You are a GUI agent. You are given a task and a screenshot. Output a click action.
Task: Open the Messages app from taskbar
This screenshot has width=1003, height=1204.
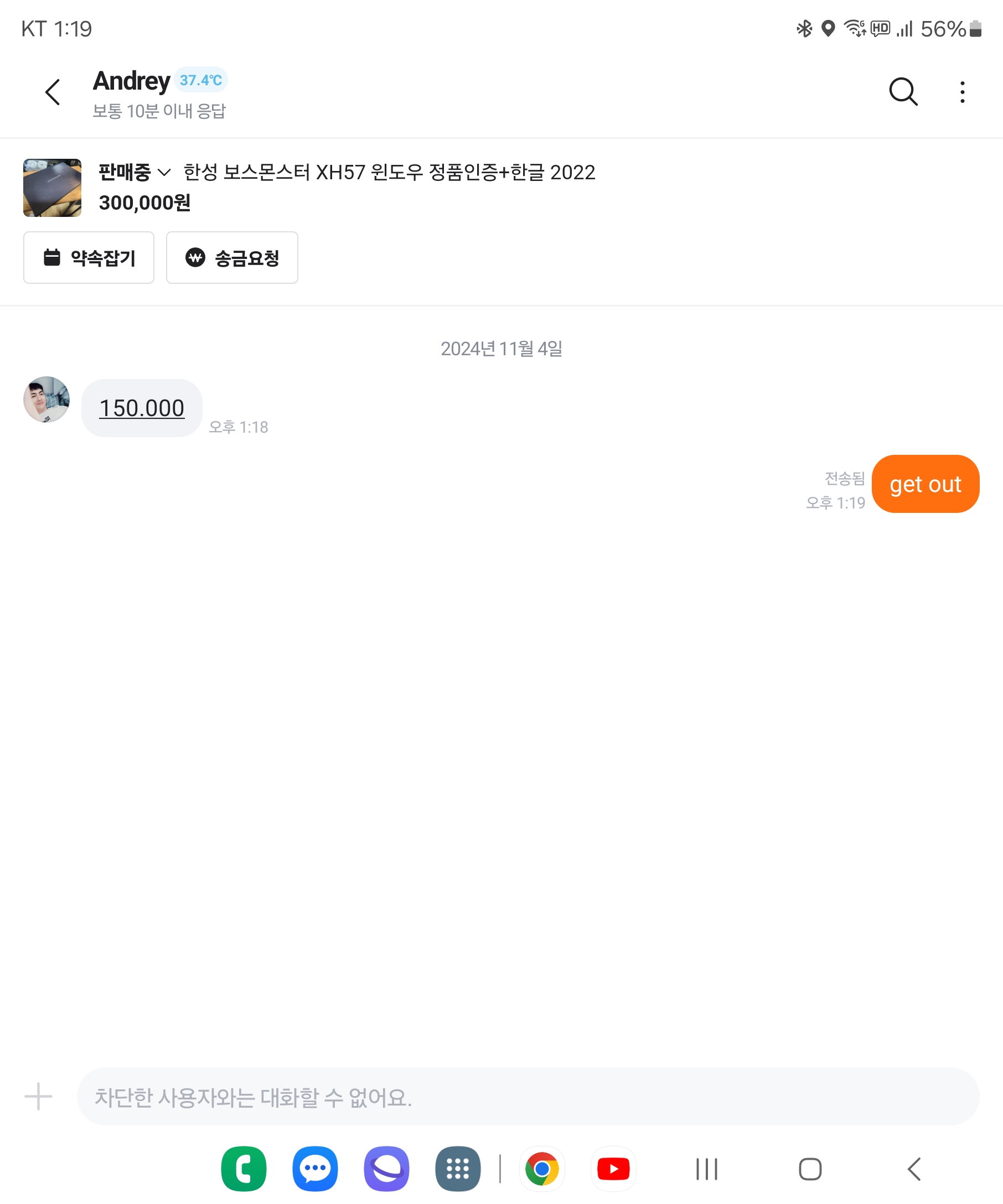pos(315,1169)
